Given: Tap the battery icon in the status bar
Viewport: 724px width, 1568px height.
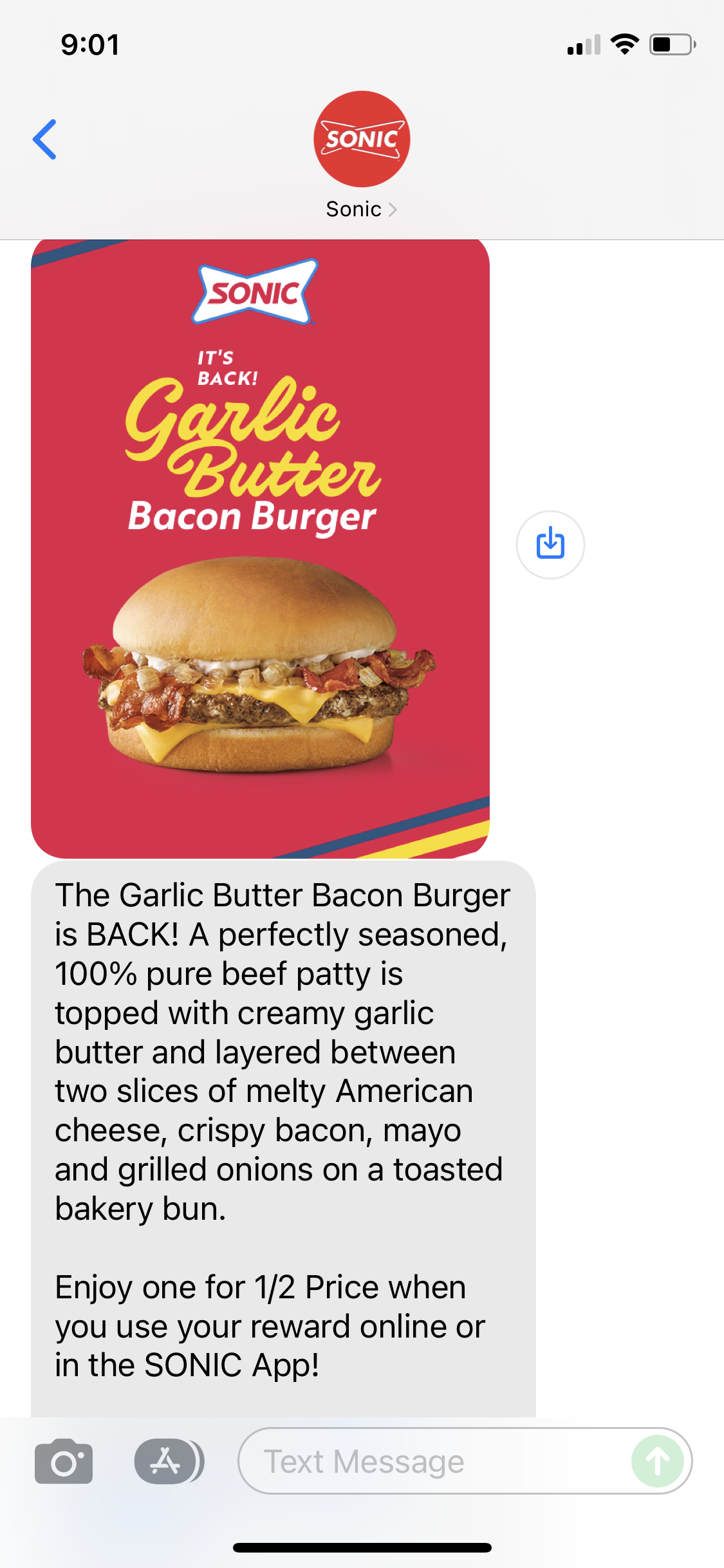Looking at the screenshot, I should click(x=672, y=44).
